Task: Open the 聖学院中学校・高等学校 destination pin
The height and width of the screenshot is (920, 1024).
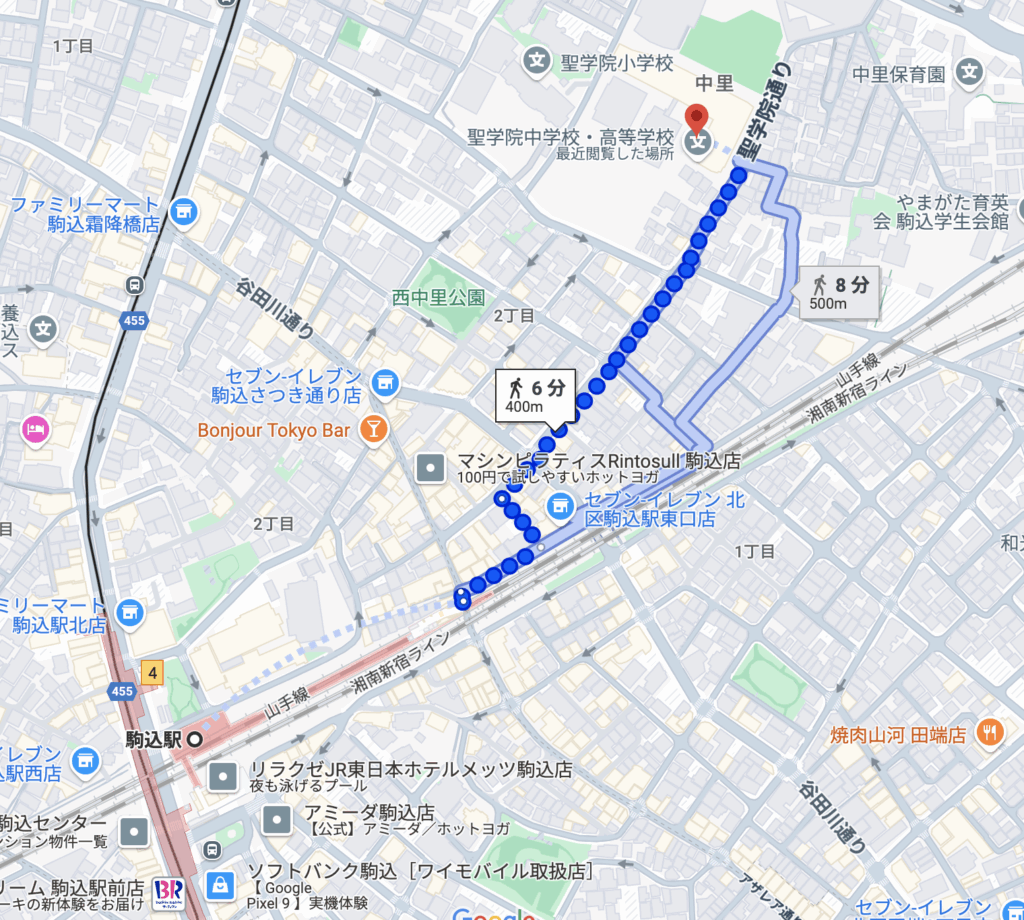Action: [x=697, y=119]
